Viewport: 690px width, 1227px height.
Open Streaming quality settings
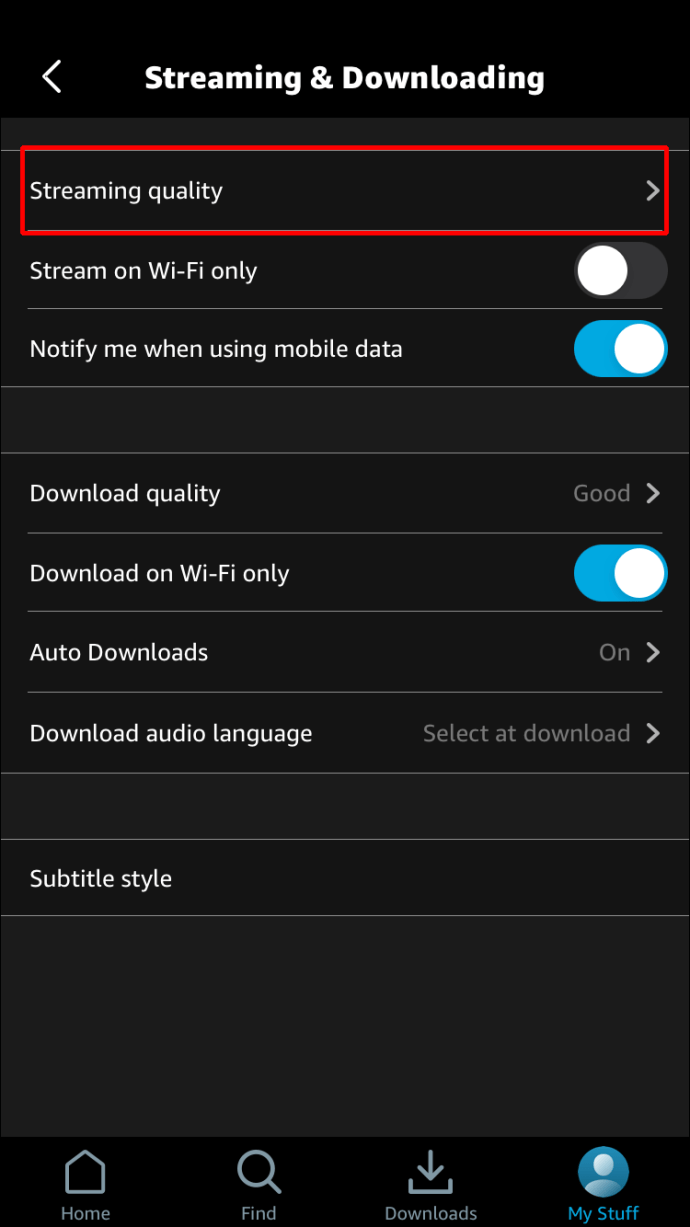pyautogui.click(x=345, y=191)
